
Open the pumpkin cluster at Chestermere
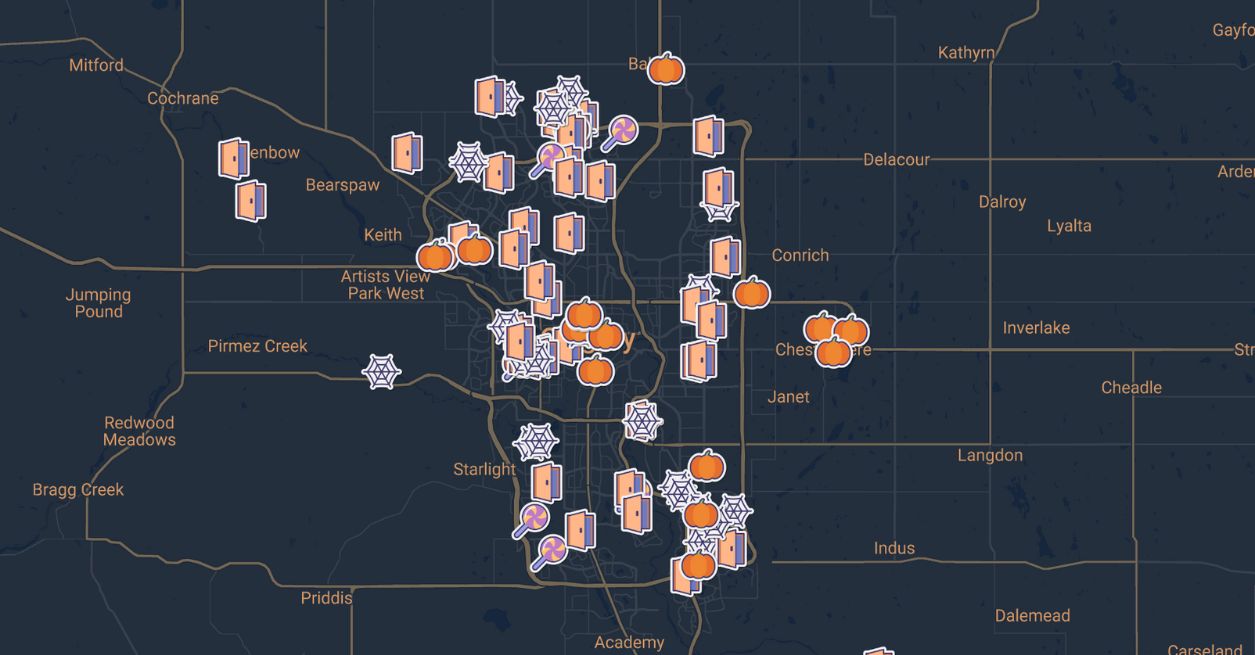pos(835,339)
